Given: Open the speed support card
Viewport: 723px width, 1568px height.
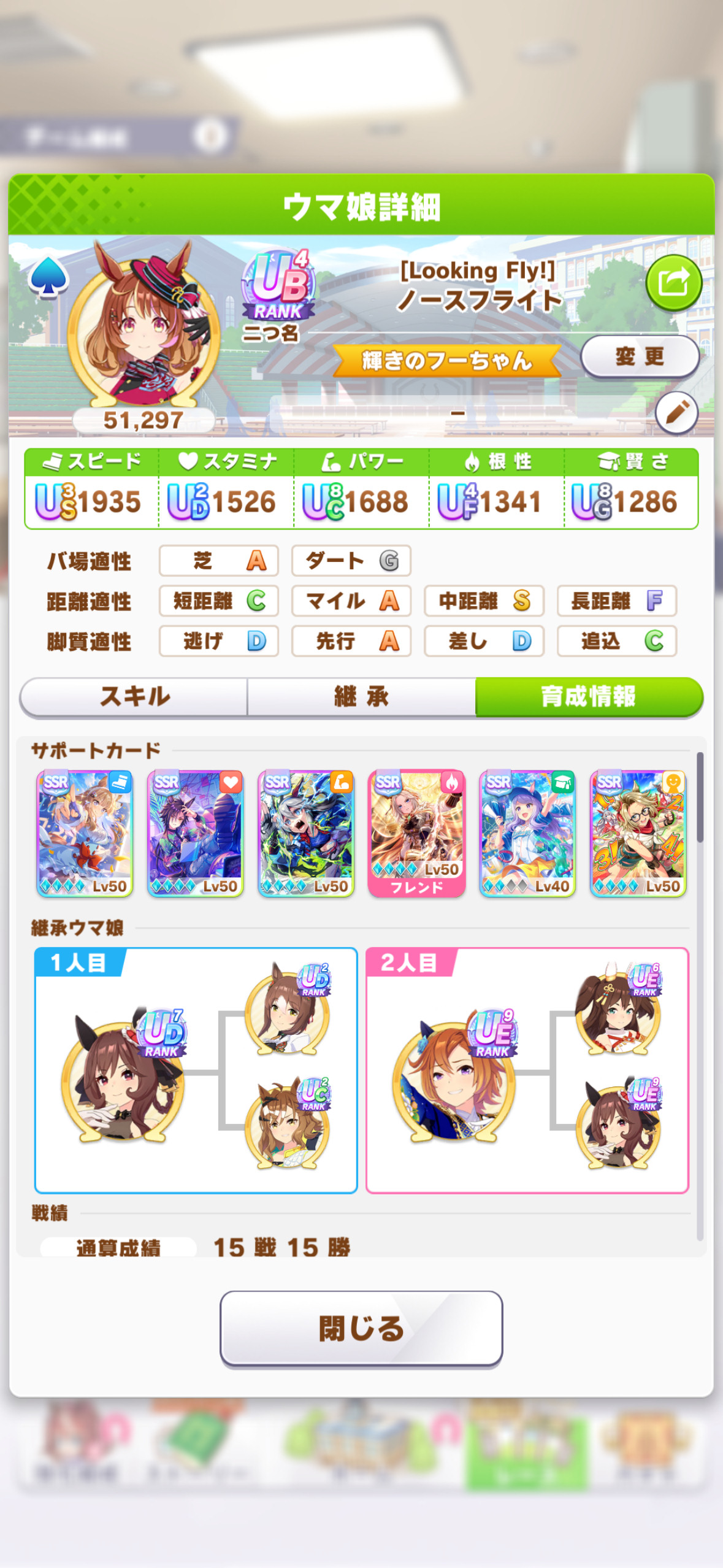Looking at the screenshot, I should coord(85,834).
